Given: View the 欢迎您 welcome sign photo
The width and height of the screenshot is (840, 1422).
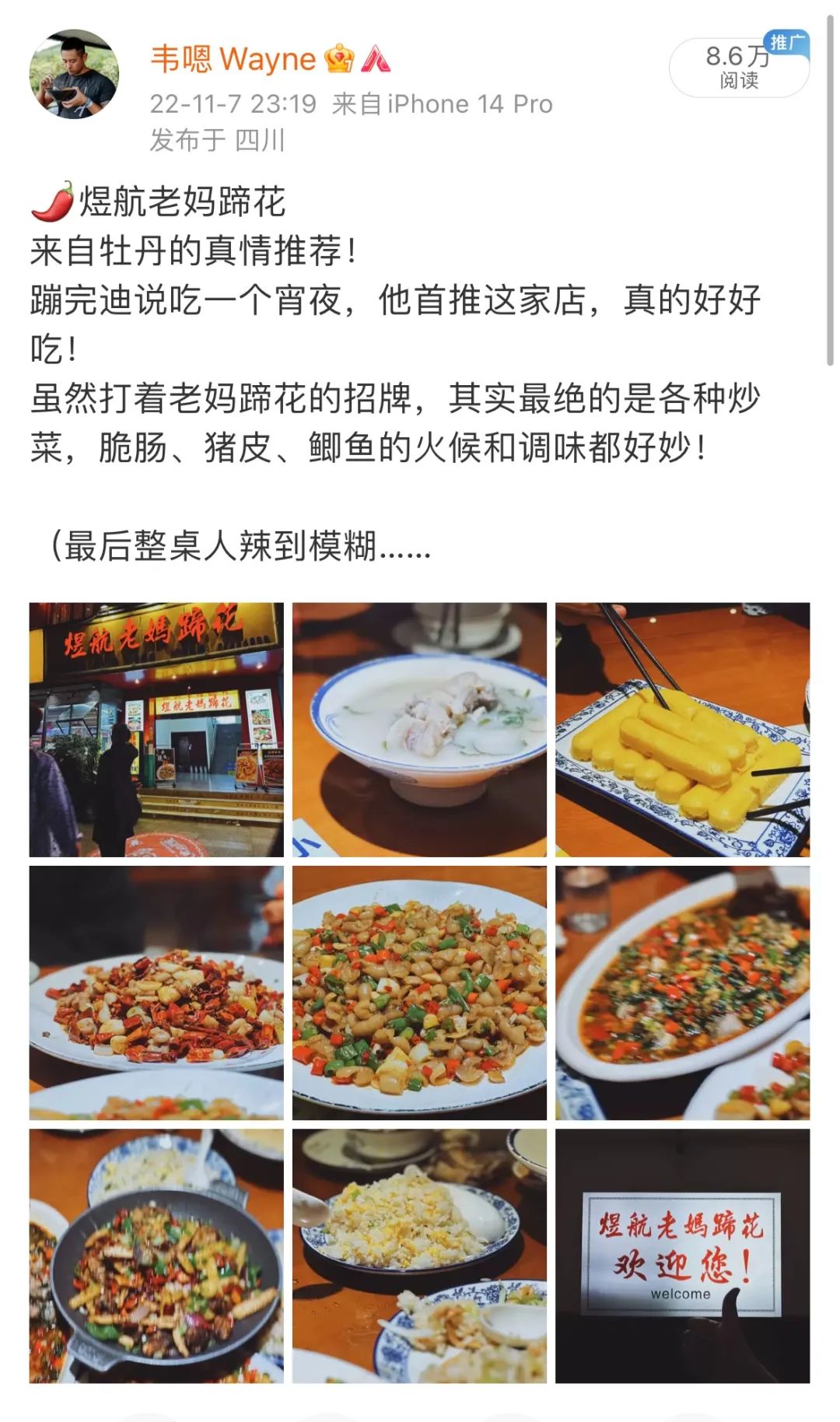Looking at the screenshot, I should point(682,1256).
